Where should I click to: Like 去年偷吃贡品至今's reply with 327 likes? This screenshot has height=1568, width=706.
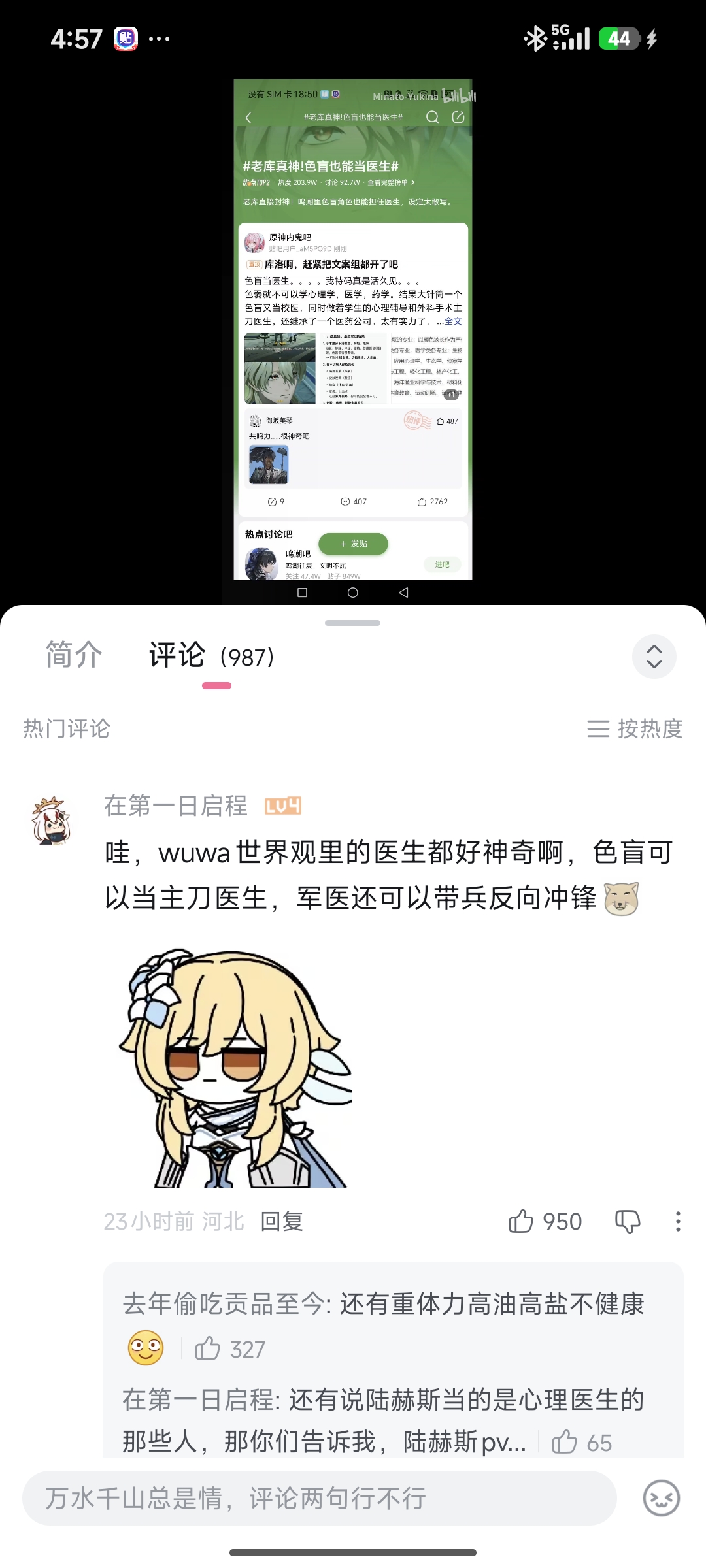pyautogui.click(x=208, y=1348)
